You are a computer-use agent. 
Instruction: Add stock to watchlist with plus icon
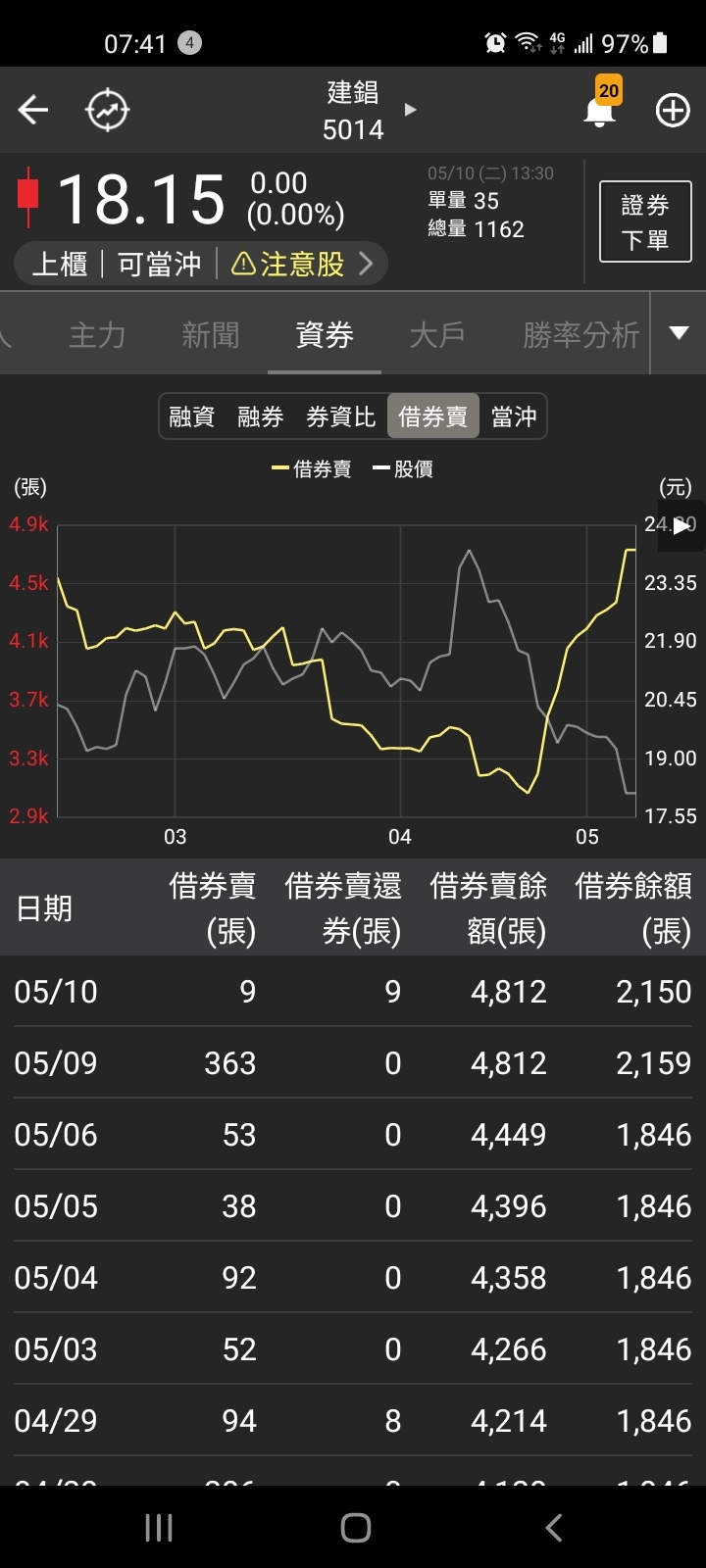coord(673,111)
